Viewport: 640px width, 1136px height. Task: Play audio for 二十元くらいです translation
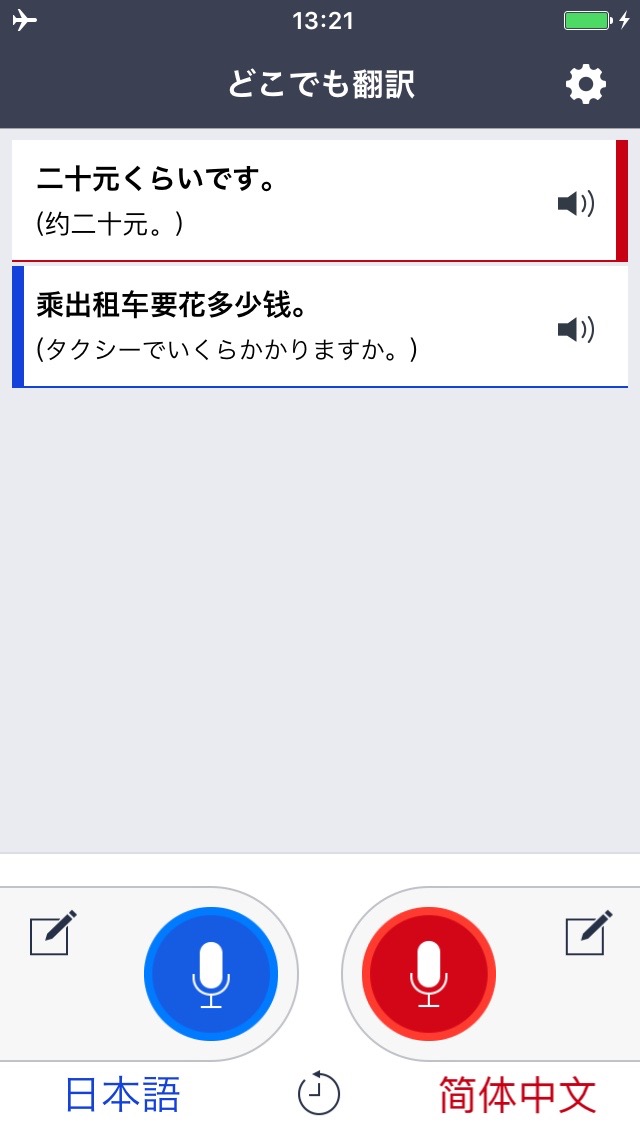(x=576, y=204)
